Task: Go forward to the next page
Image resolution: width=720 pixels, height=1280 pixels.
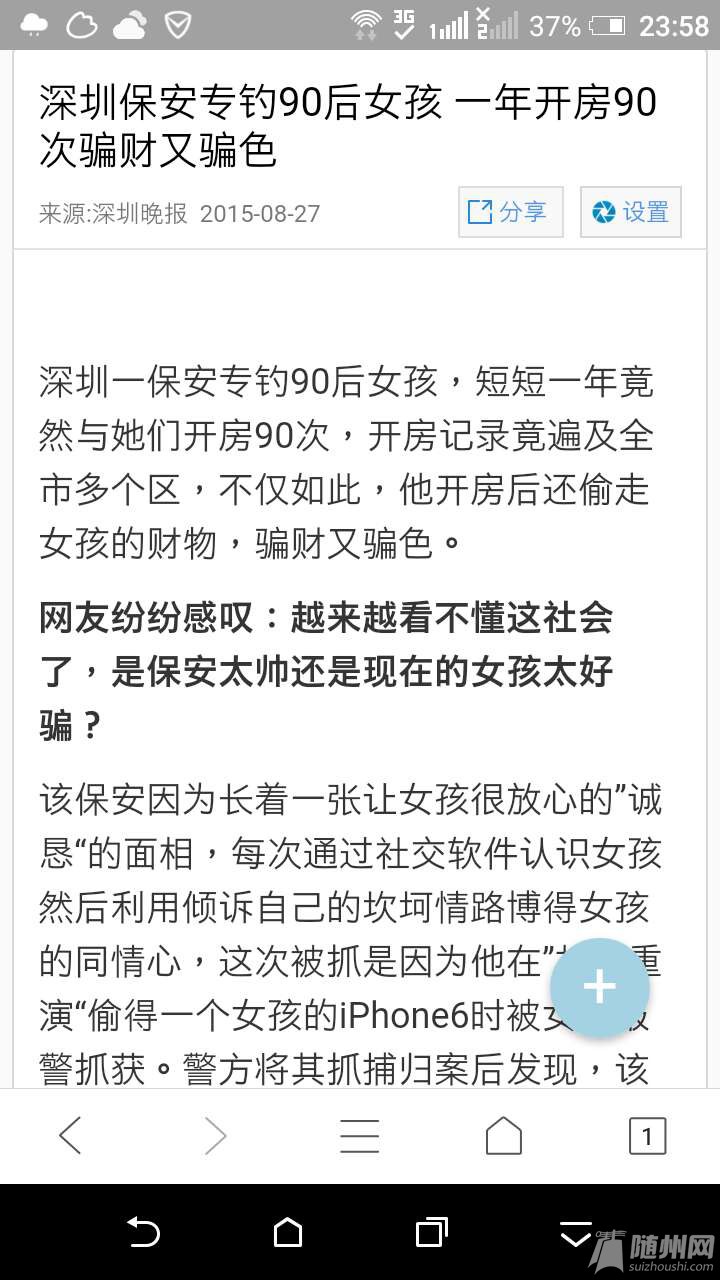Action: tap(215, 1136)
